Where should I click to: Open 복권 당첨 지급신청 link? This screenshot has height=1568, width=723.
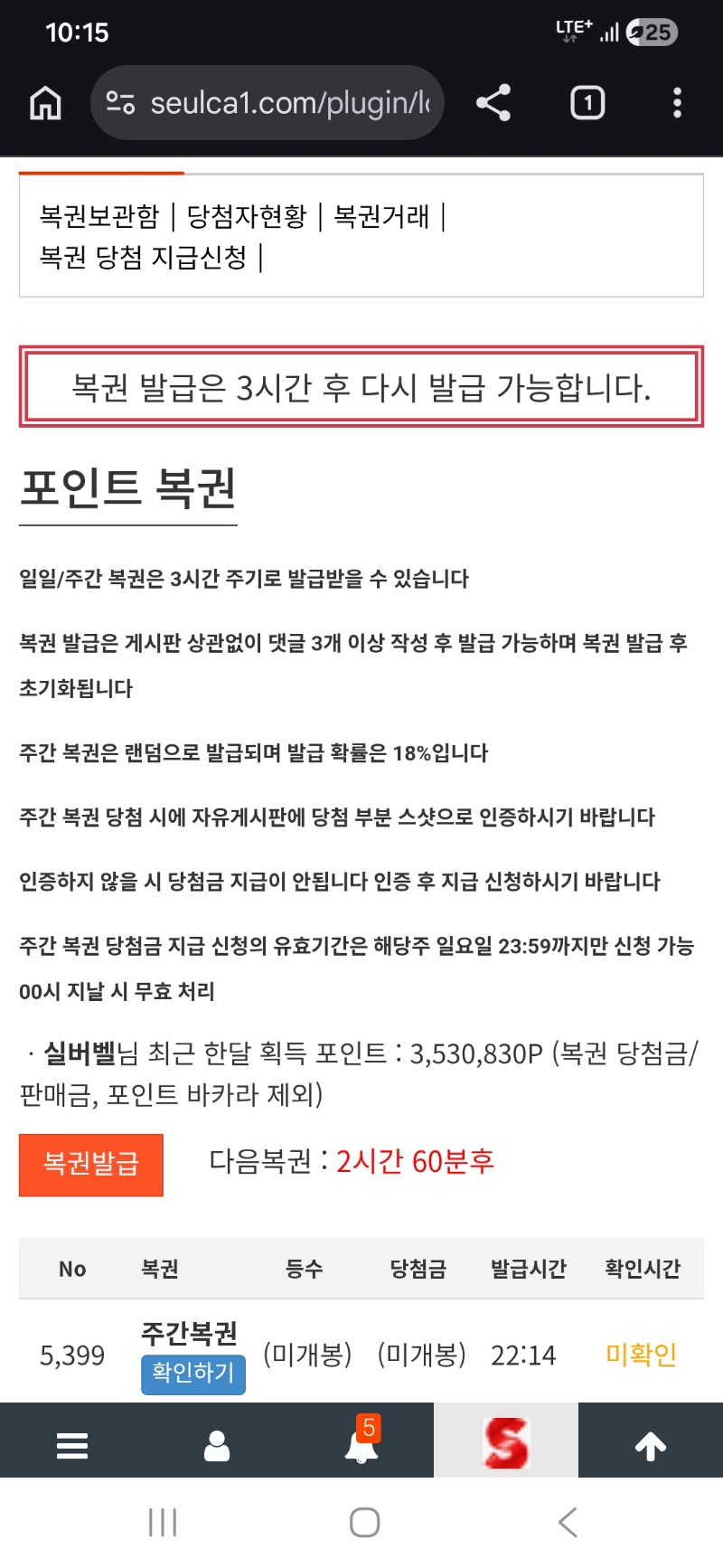click(x=143, y=258)
